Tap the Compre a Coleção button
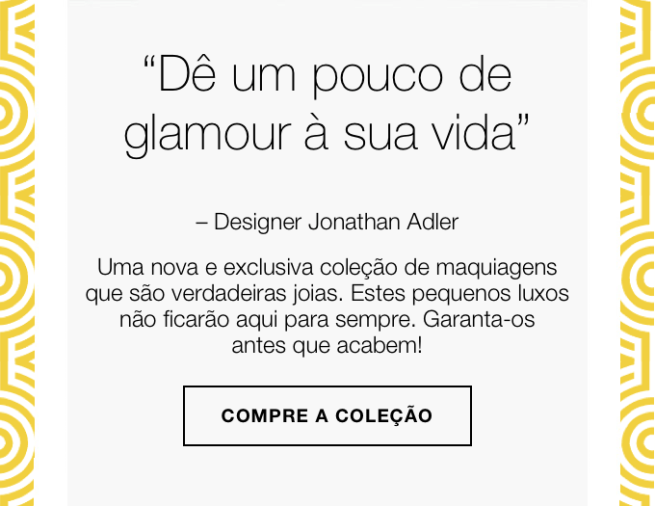 coord(327,415)
